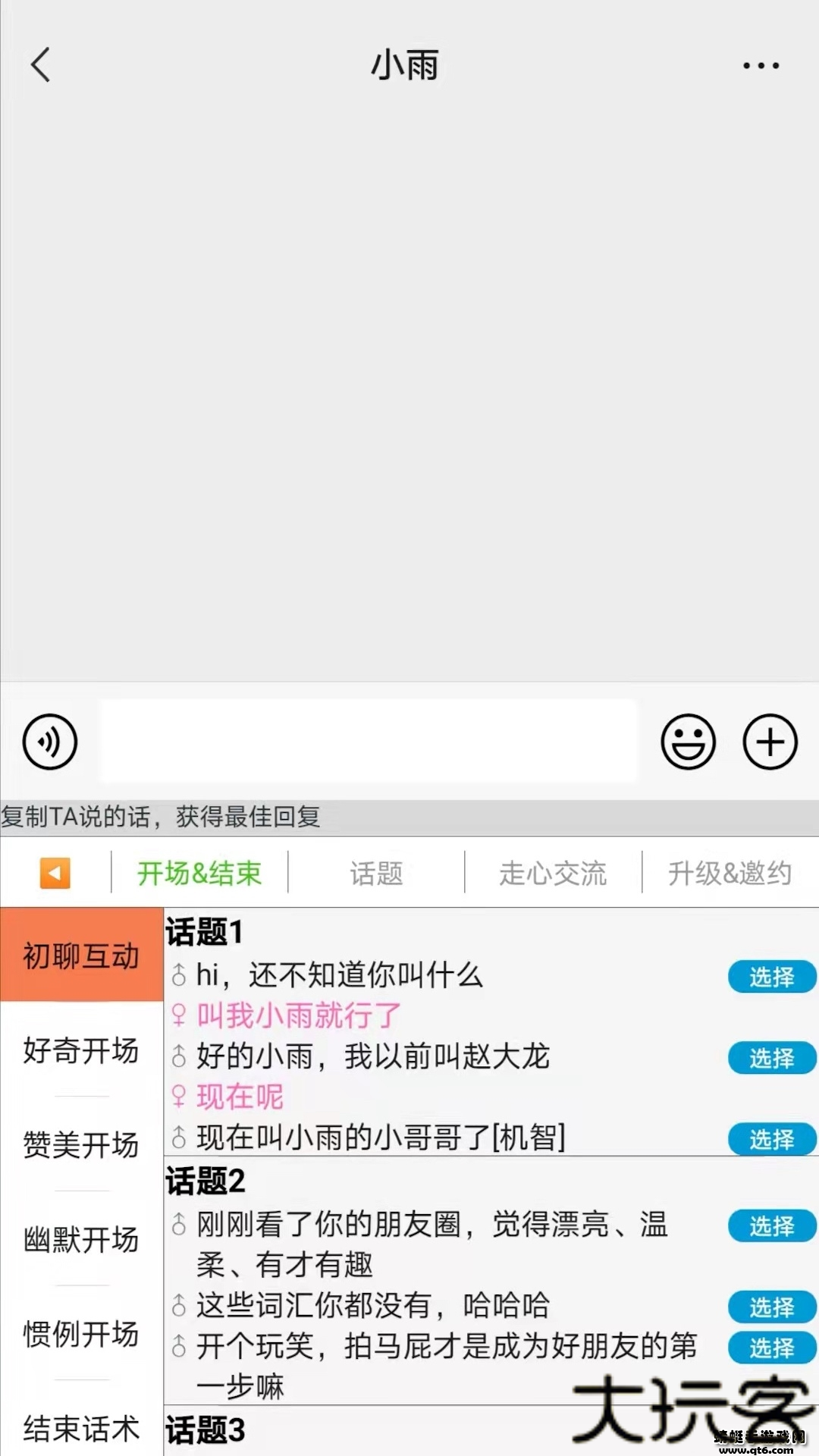Select the 朋友圈 compliment line in 话题2
This screenshot has height=1456, width=819.
click(772, 1225)
